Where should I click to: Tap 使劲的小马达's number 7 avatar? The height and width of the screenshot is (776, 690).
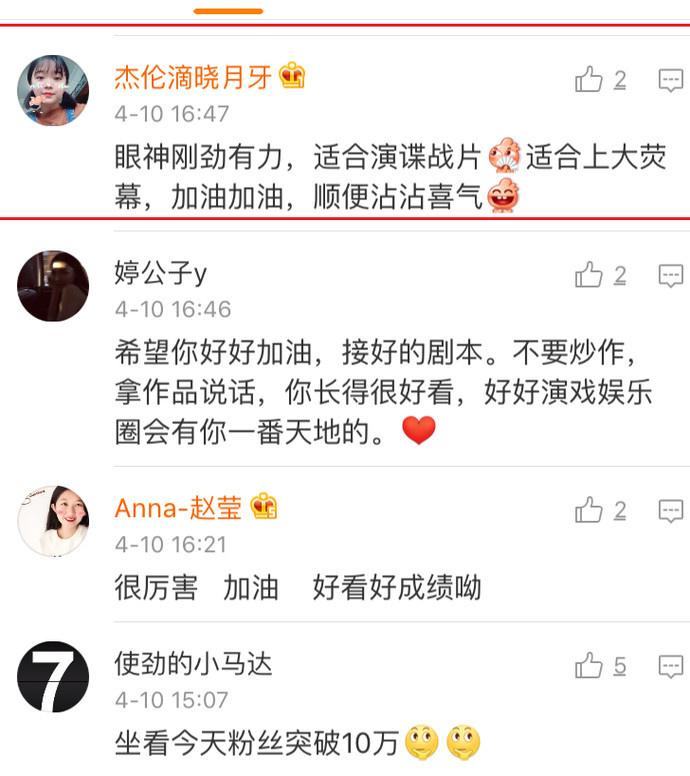[53, 676]
